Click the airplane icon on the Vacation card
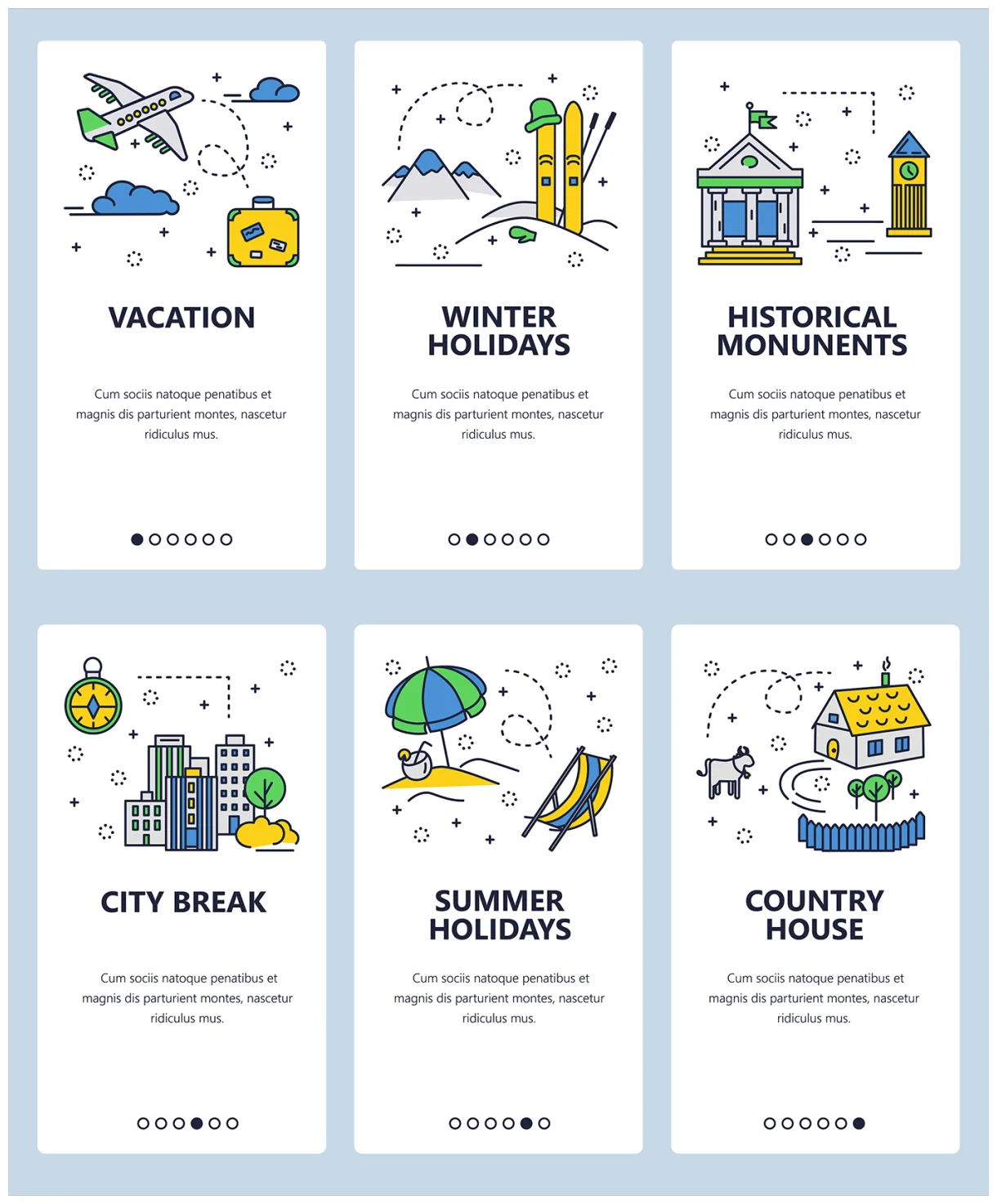Screen dimensions: 997x1204 pyautogui.click(x=135, y=114)
